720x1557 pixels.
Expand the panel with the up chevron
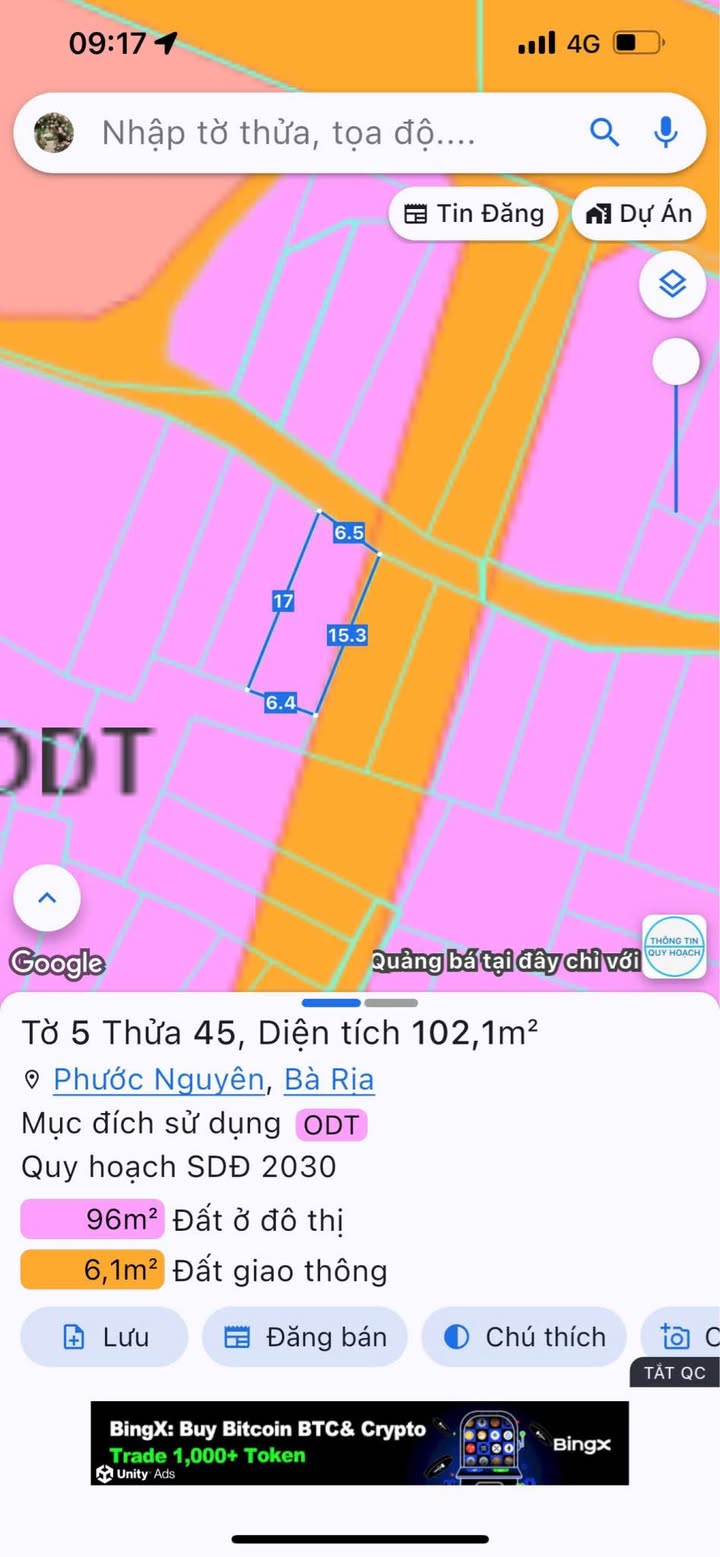pyautogui.click(x=47, y=898)
